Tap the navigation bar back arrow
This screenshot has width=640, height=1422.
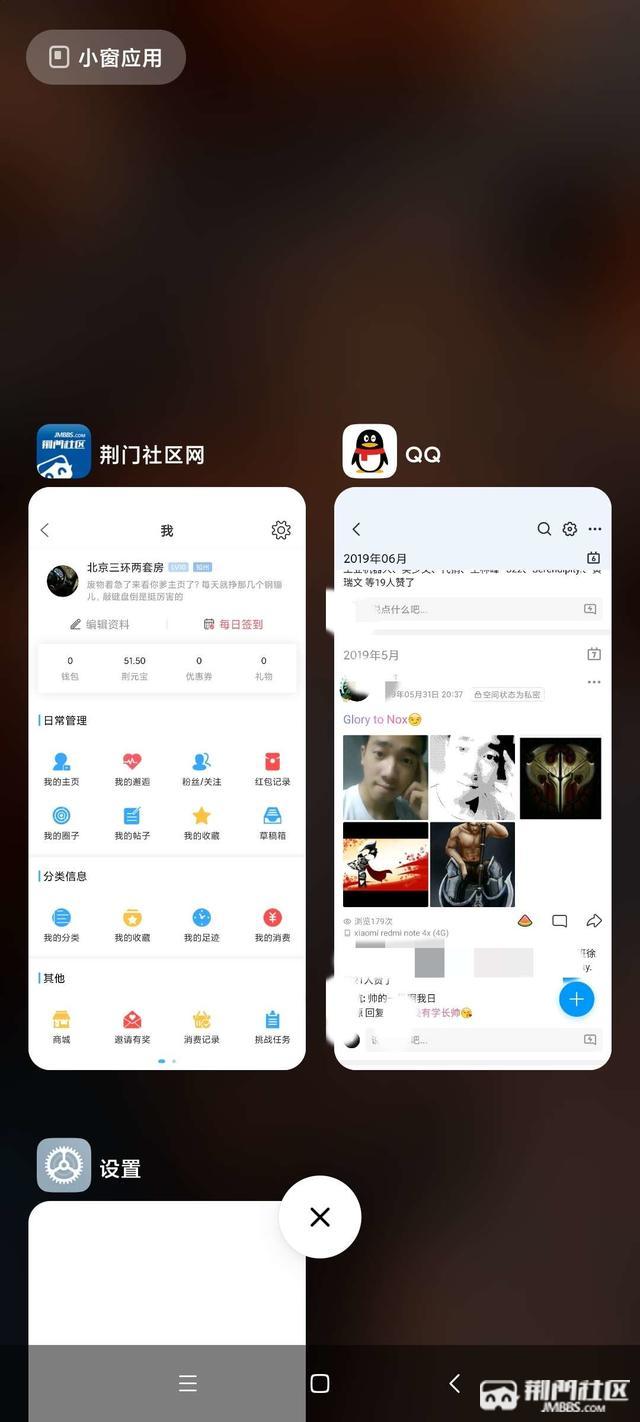point(454,1383)
